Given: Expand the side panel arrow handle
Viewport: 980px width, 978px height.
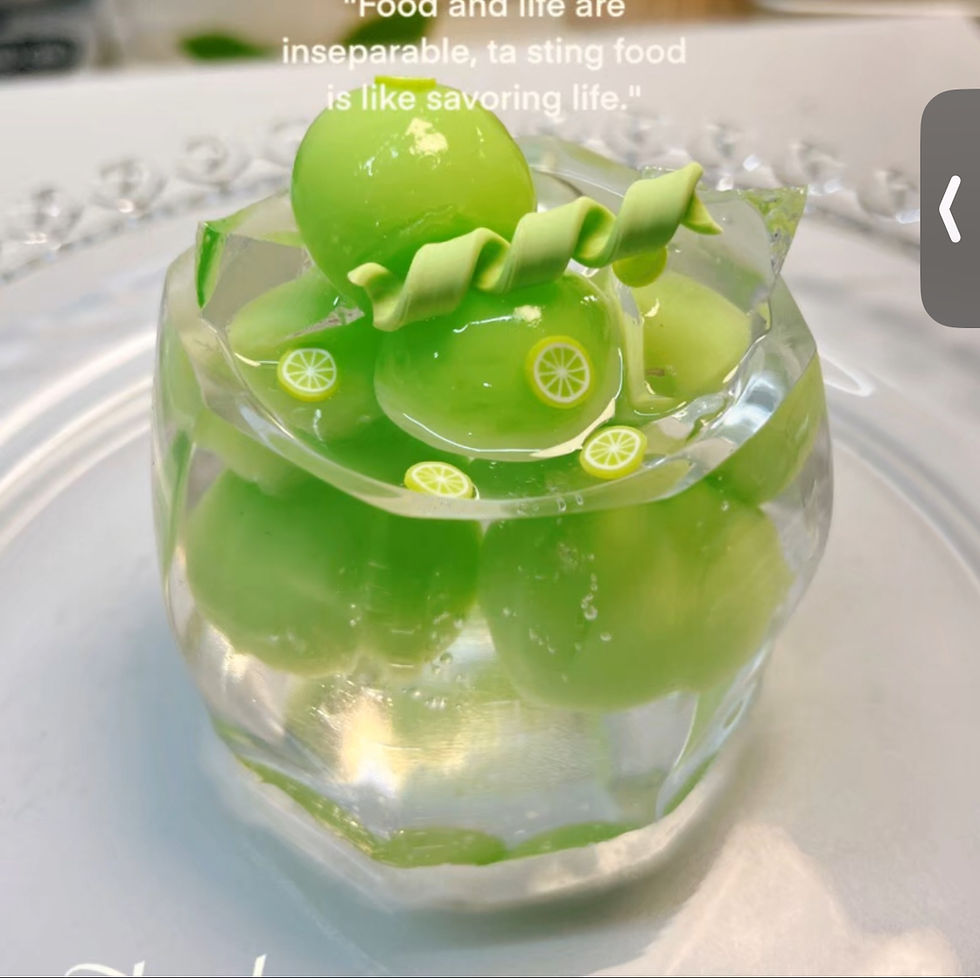Looking at the screenshot, I should tap(950, 208).
